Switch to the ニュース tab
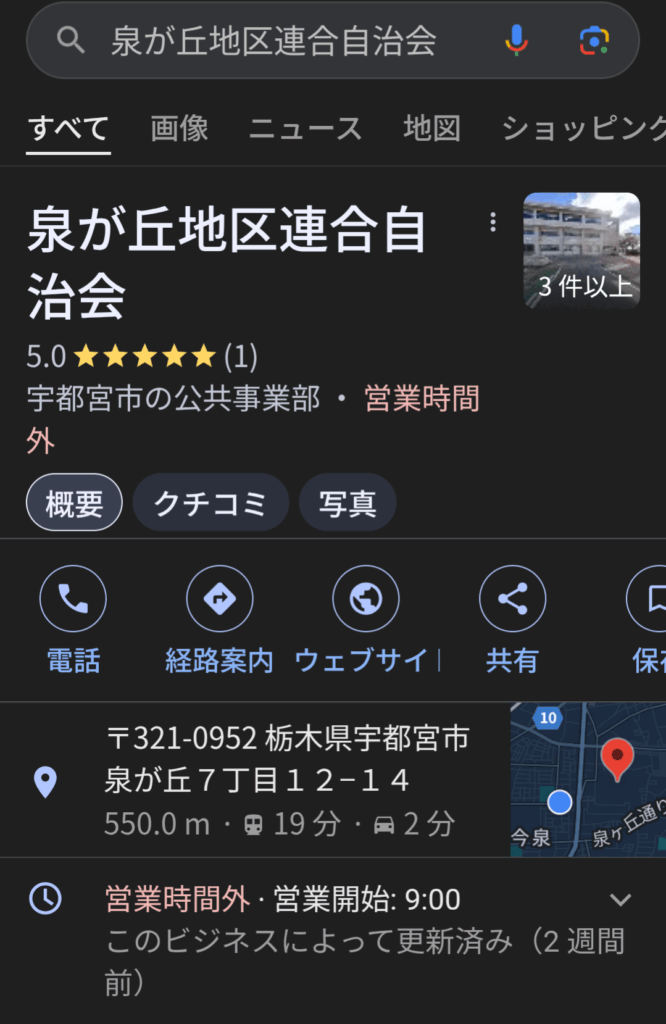 (x=305, y=128)
